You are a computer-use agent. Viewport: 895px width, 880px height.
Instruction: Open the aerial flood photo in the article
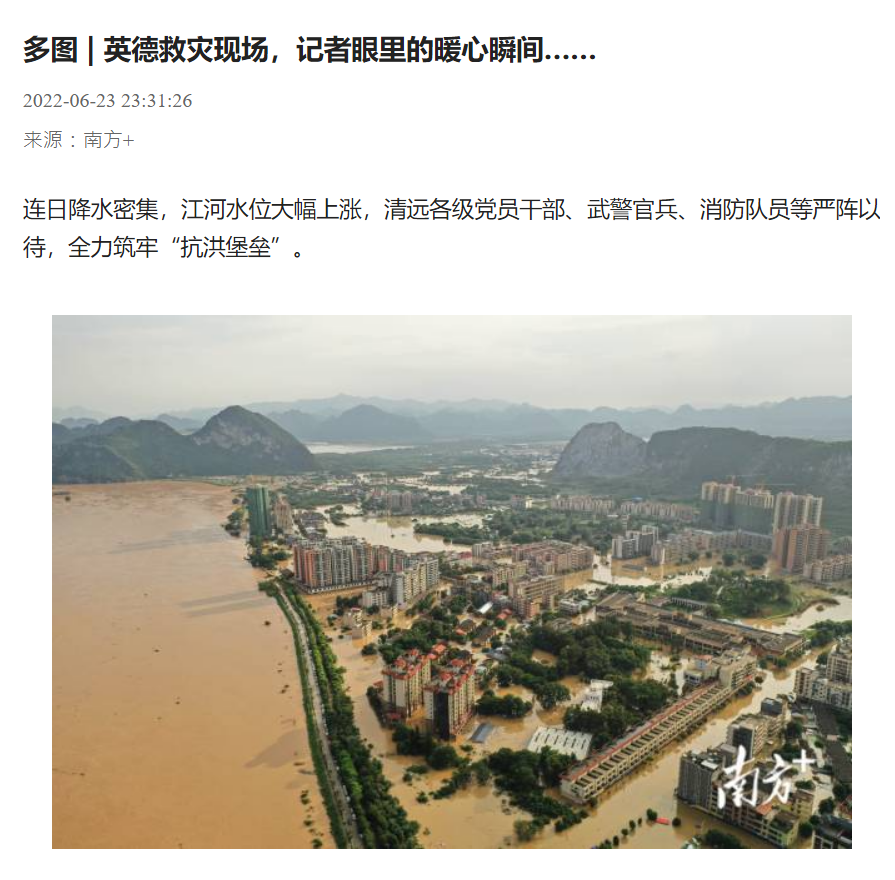[x=452, y=581]
